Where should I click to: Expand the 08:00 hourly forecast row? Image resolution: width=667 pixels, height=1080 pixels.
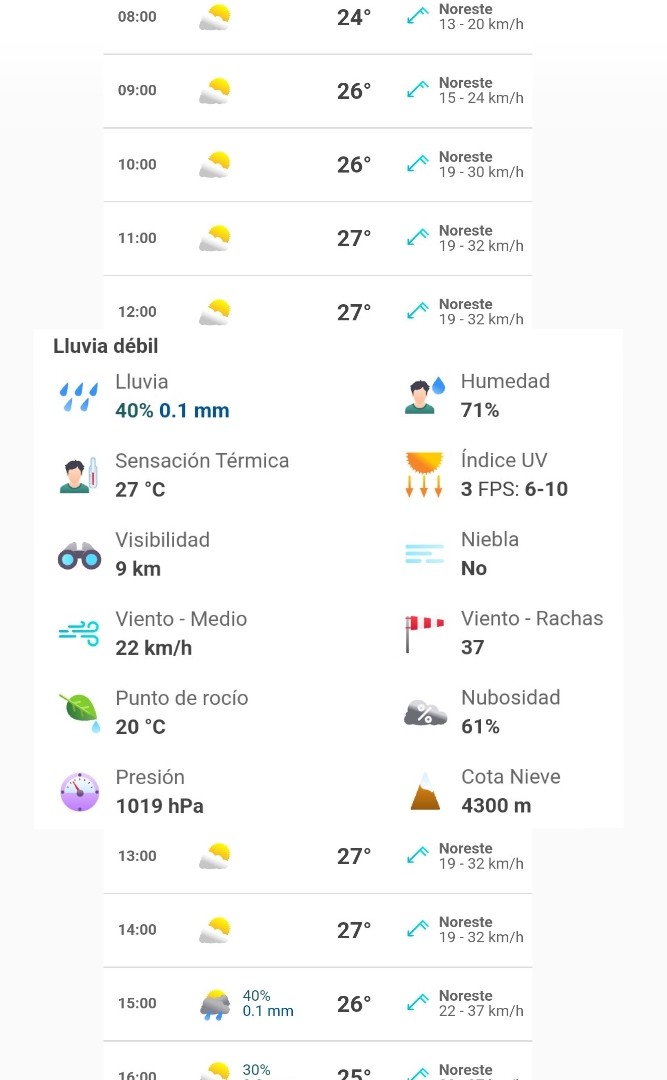click(x=318, y=18)
